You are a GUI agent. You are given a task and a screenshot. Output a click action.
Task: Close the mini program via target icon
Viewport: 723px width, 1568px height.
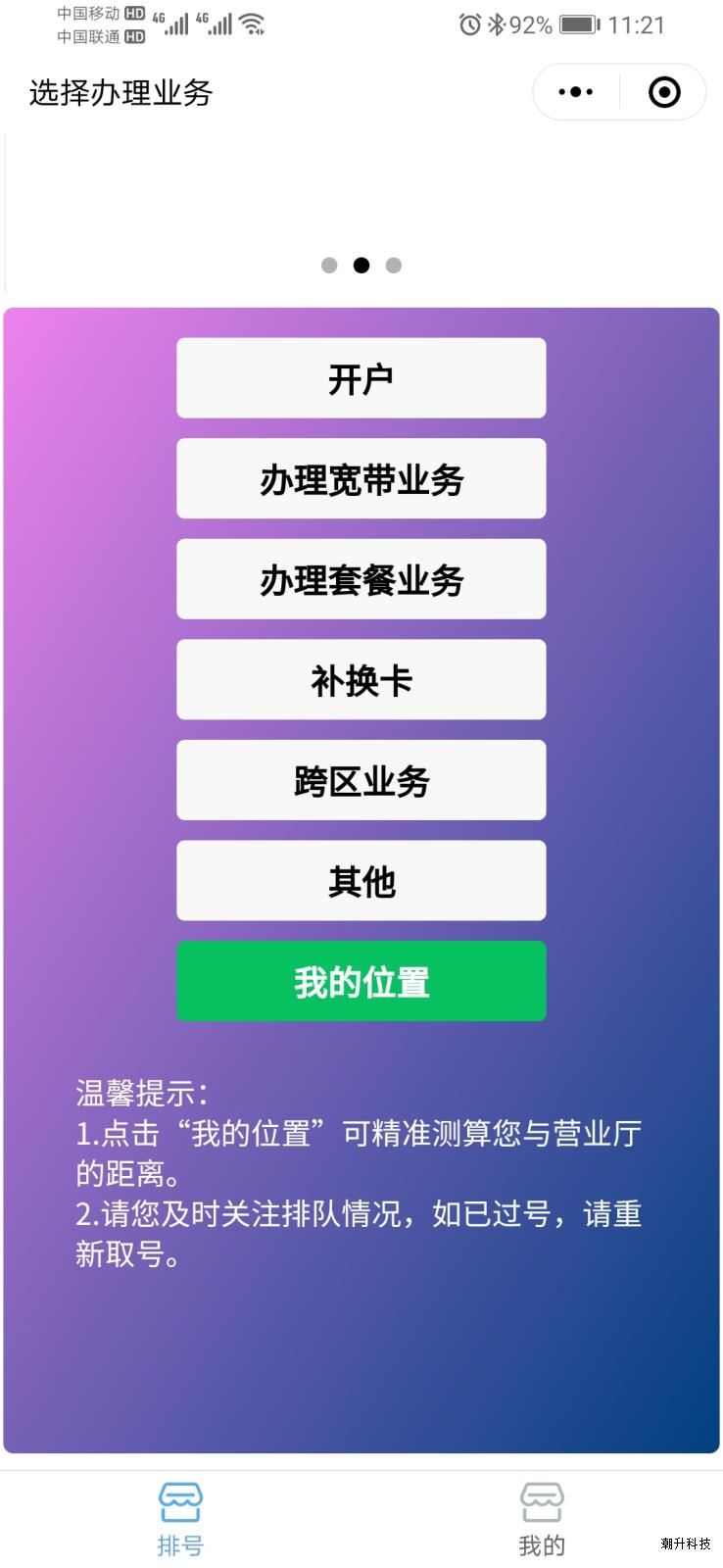664,92
